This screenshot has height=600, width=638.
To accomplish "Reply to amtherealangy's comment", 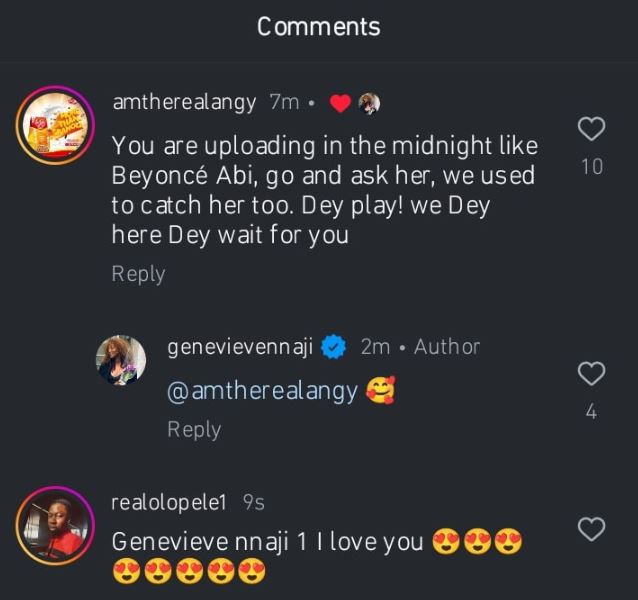I will tap(138, 274).
